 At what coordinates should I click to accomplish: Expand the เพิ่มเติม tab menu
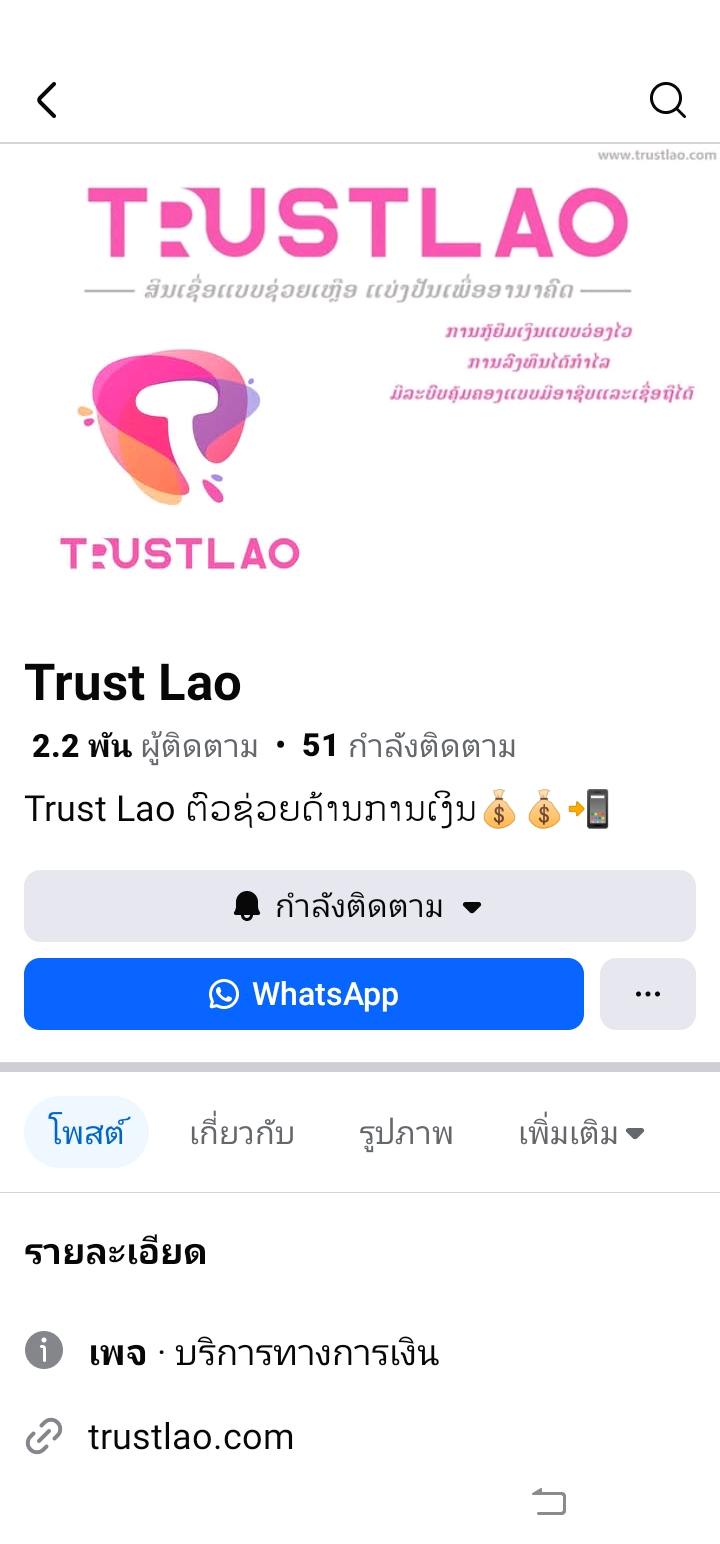pos(581,1133)
